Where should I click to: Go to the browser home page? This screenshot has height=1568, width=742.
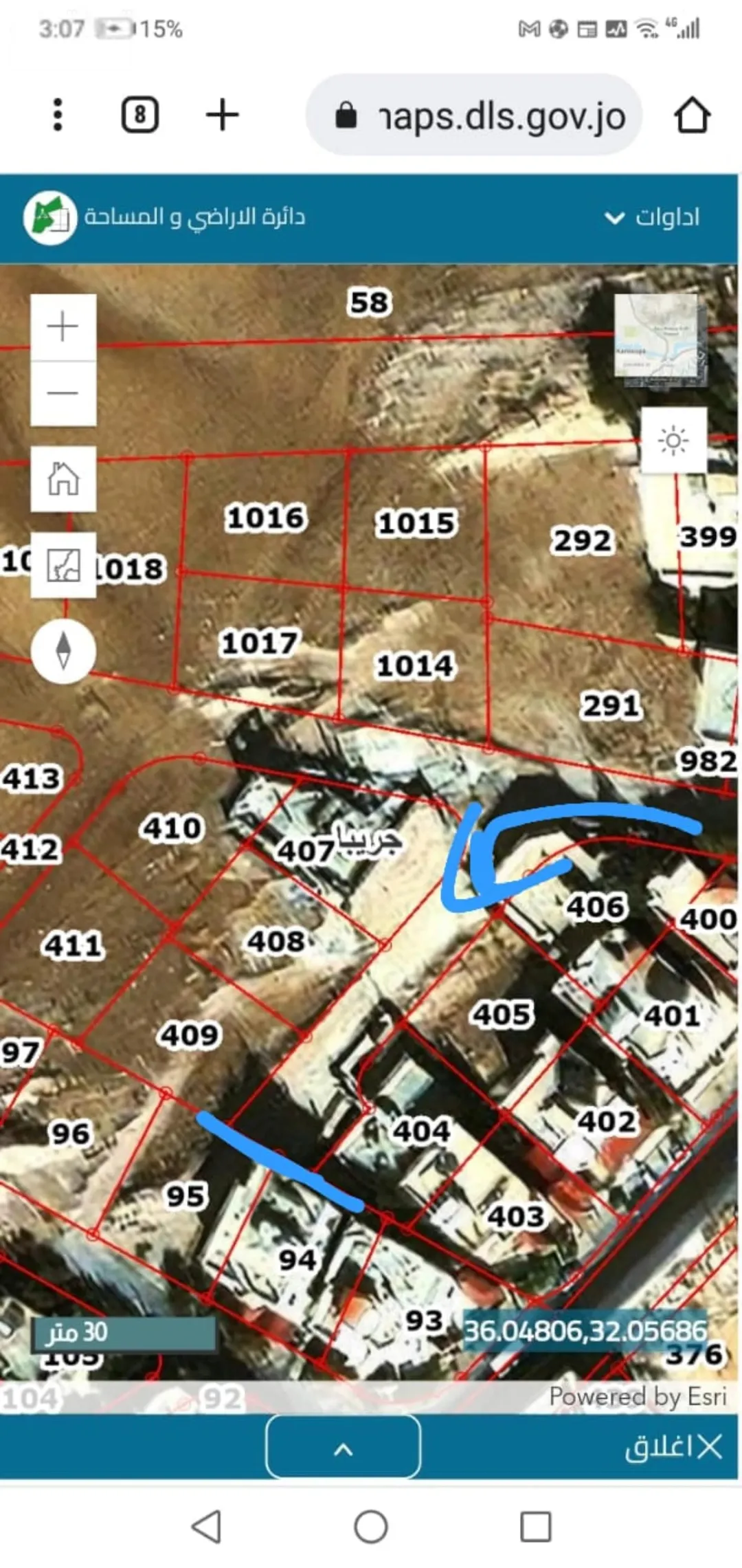[692, 115]
